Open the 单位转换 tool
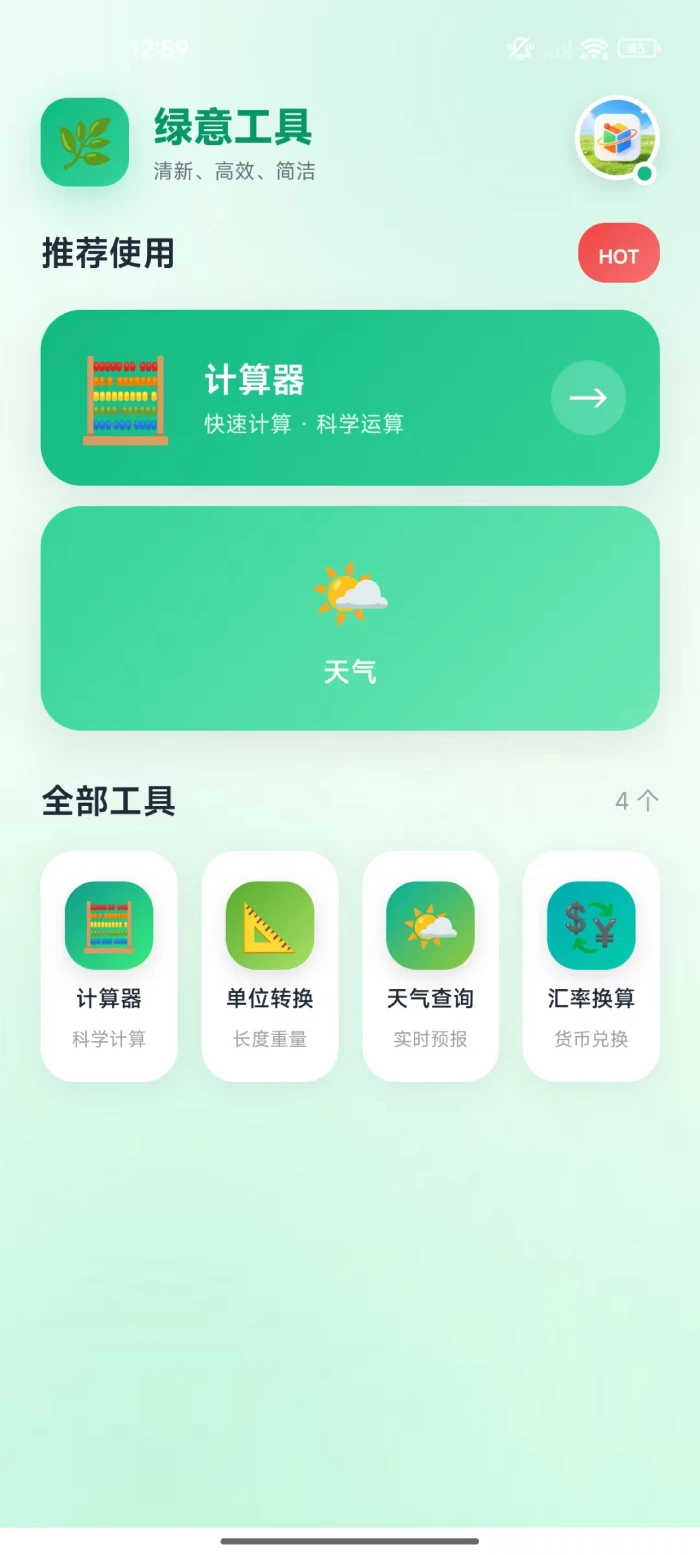 click(x=270, y=965)
